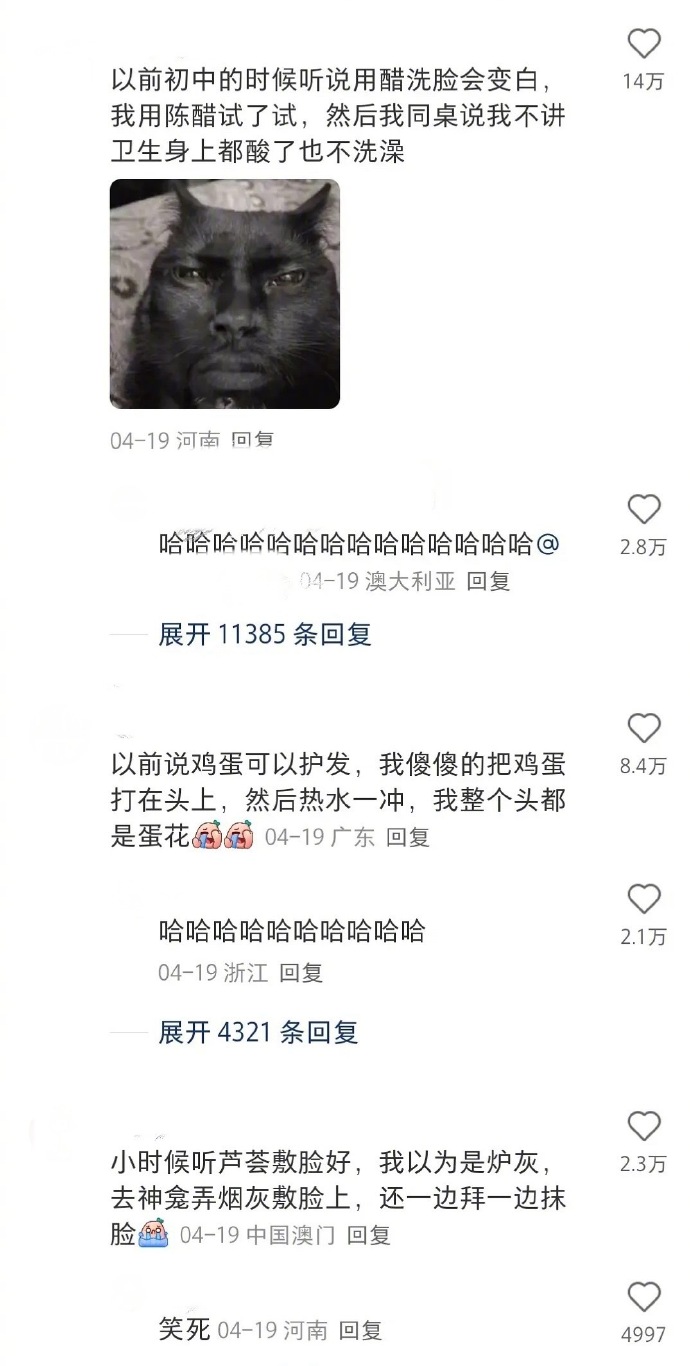Expand 11385 replies
This screenshot has height=1366, width=690.
pyautogui.click(x=265, y=634)
